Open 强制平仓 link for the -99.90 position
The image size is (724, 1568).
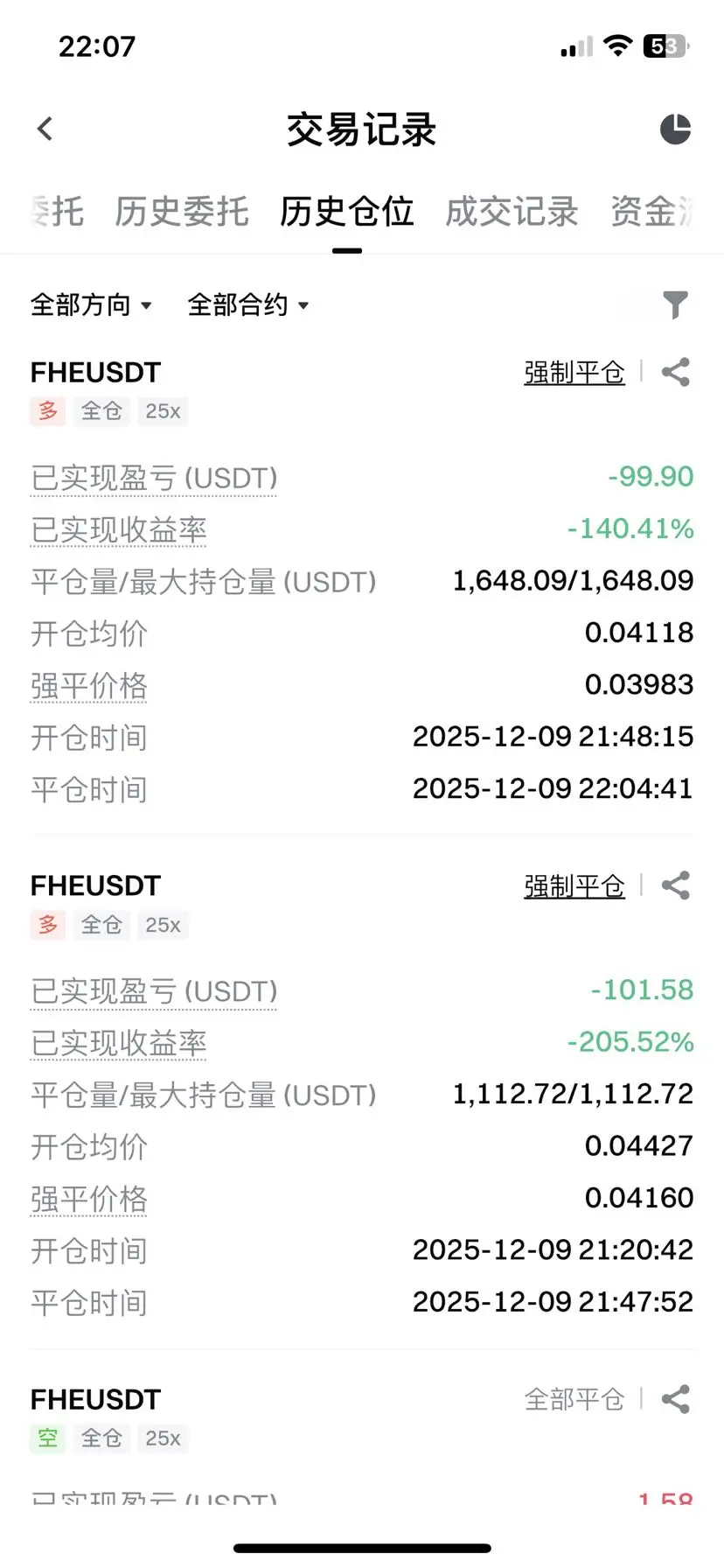tap(574, 373)
